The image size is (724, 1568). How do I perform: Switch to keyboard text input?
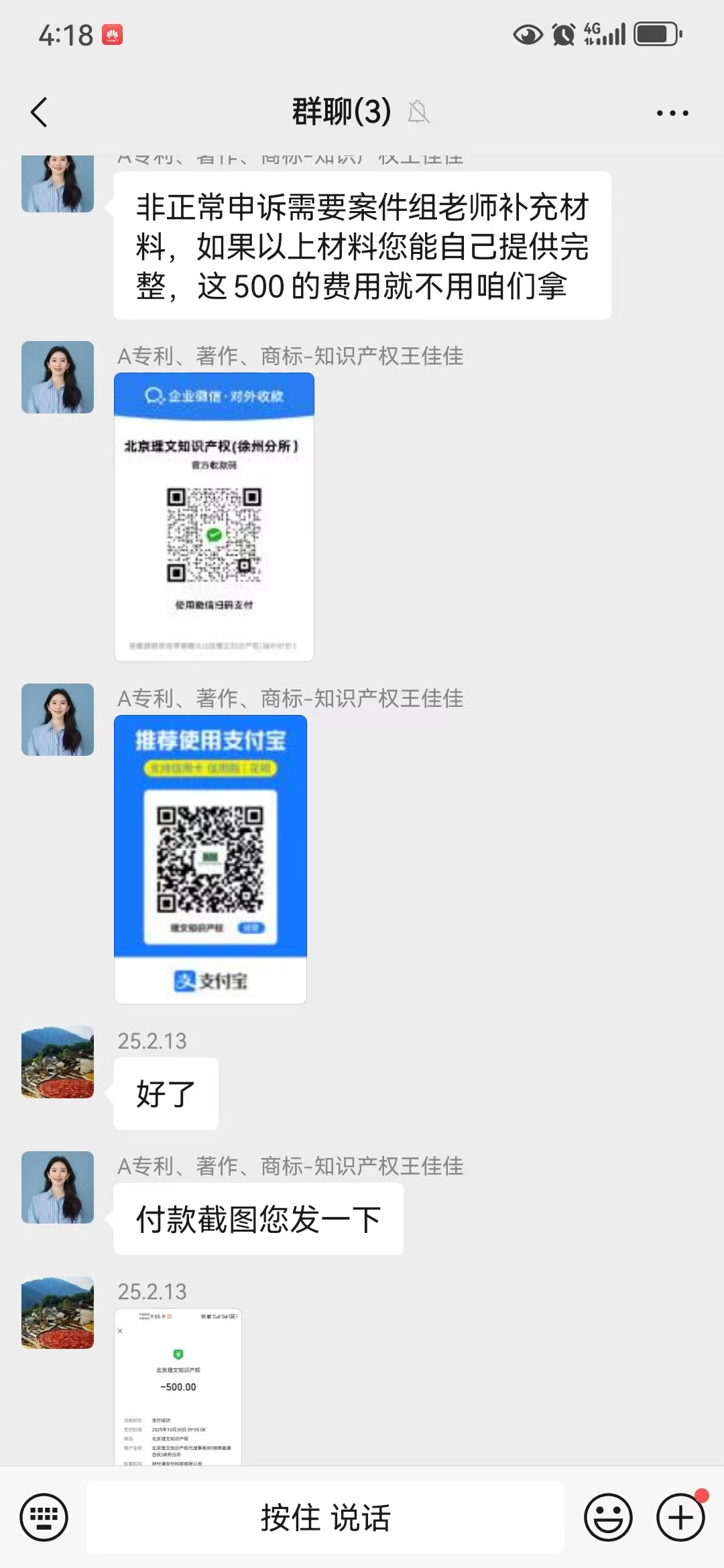point(44,1517)
